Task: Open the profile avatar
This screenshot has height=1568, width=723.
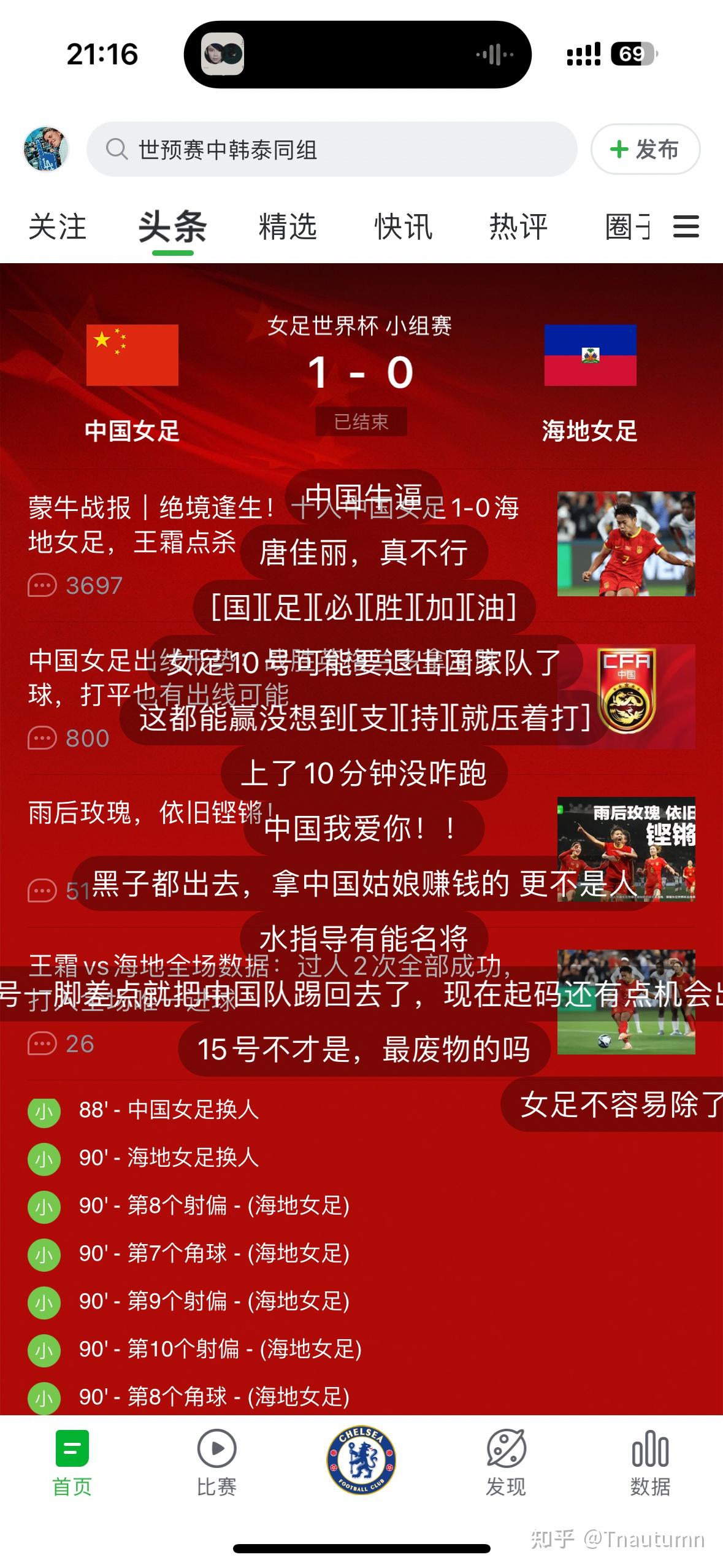Action: (x=45, y=149)
